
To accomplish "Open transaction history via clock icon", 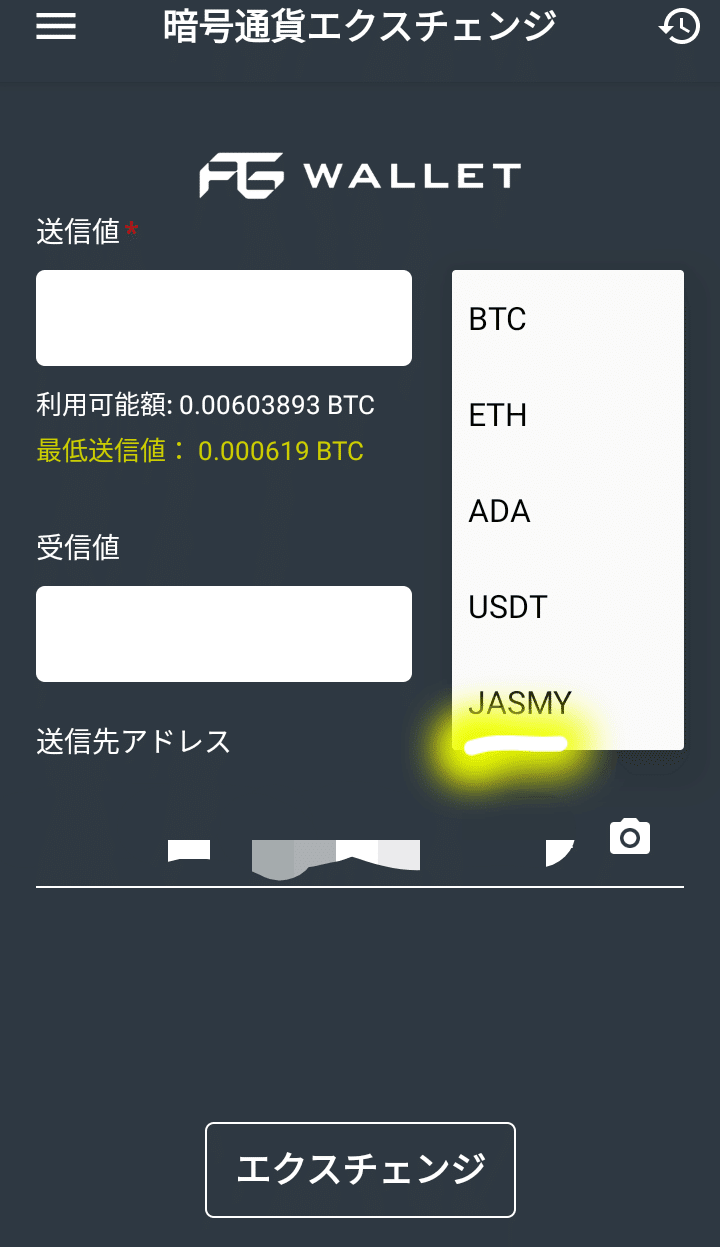I will (679, 26).
